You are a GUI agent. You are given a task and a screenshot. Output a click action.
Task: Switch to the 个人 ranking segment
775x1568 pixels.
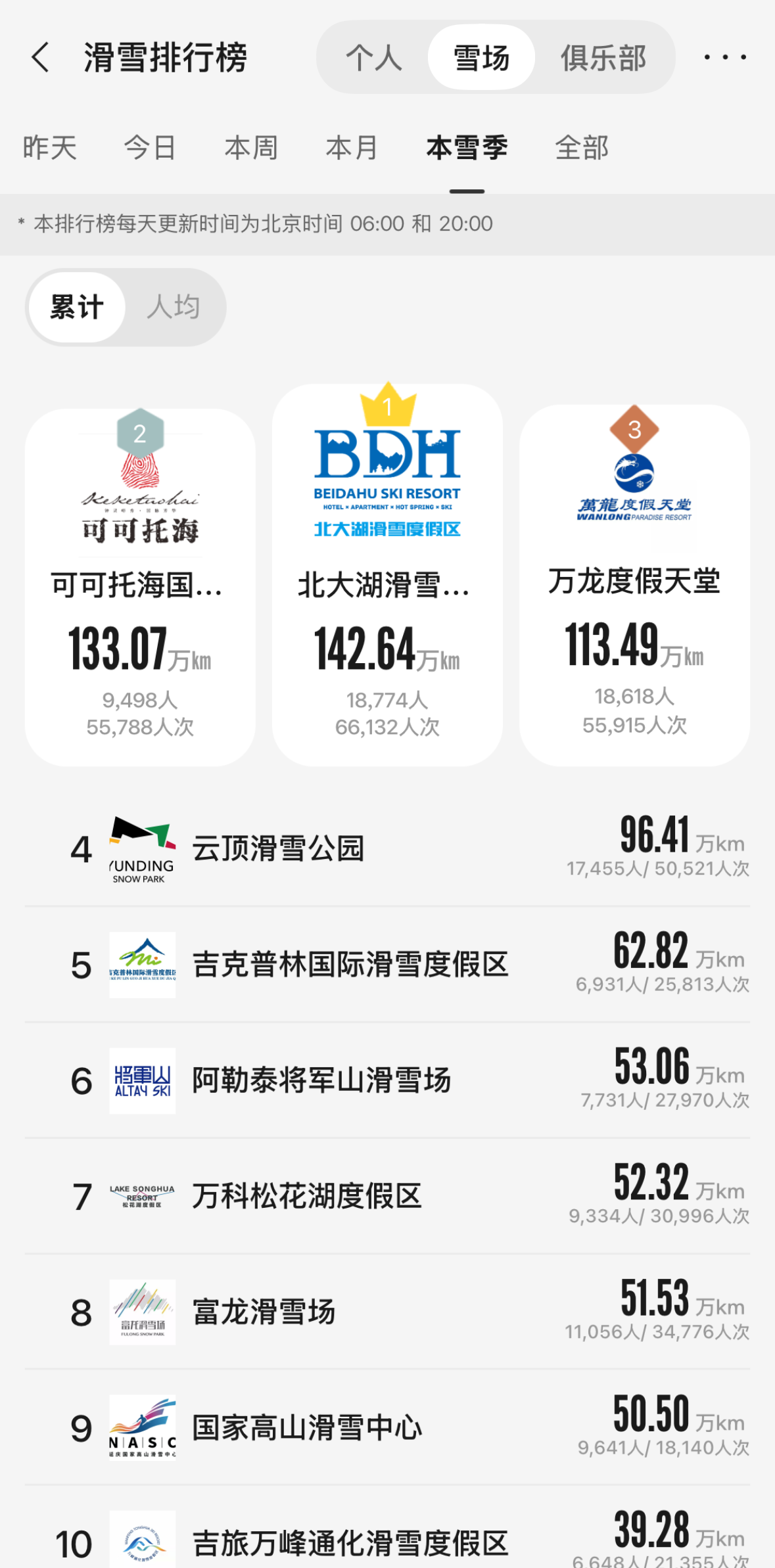tap(374, 57)
